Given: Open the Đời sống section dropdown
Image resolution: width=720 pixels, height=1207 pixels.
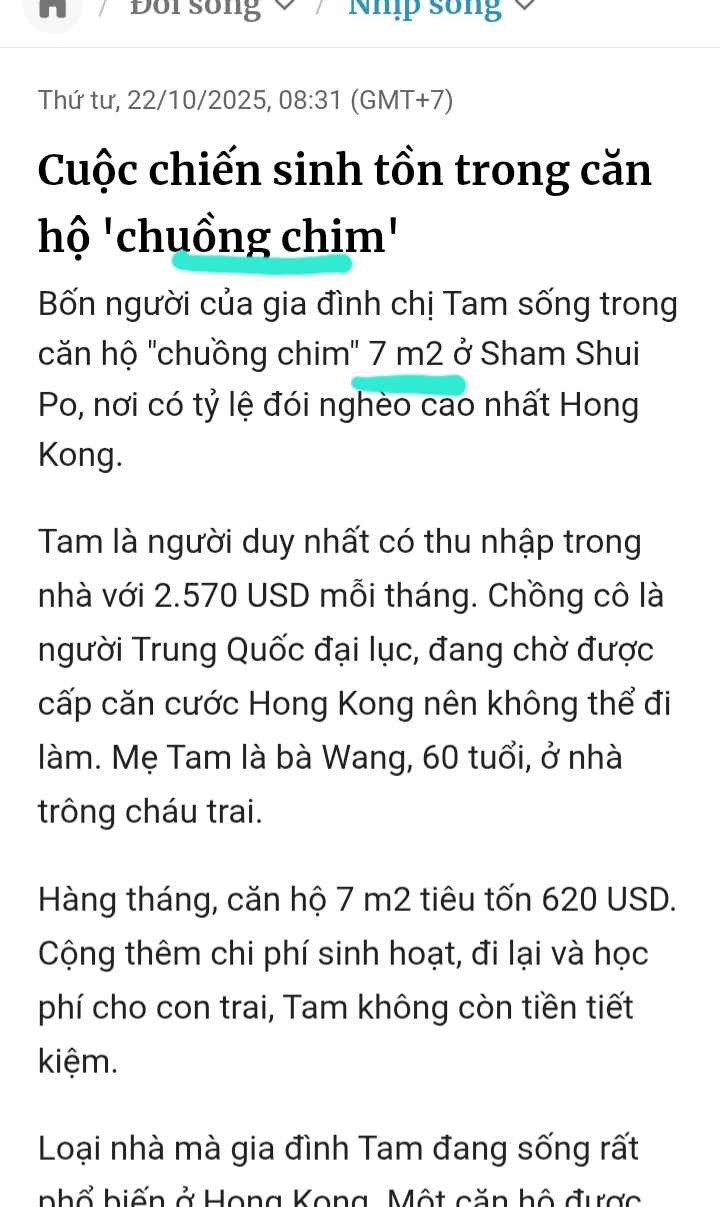Looking at the screenshot, I should tap(284, 8).
